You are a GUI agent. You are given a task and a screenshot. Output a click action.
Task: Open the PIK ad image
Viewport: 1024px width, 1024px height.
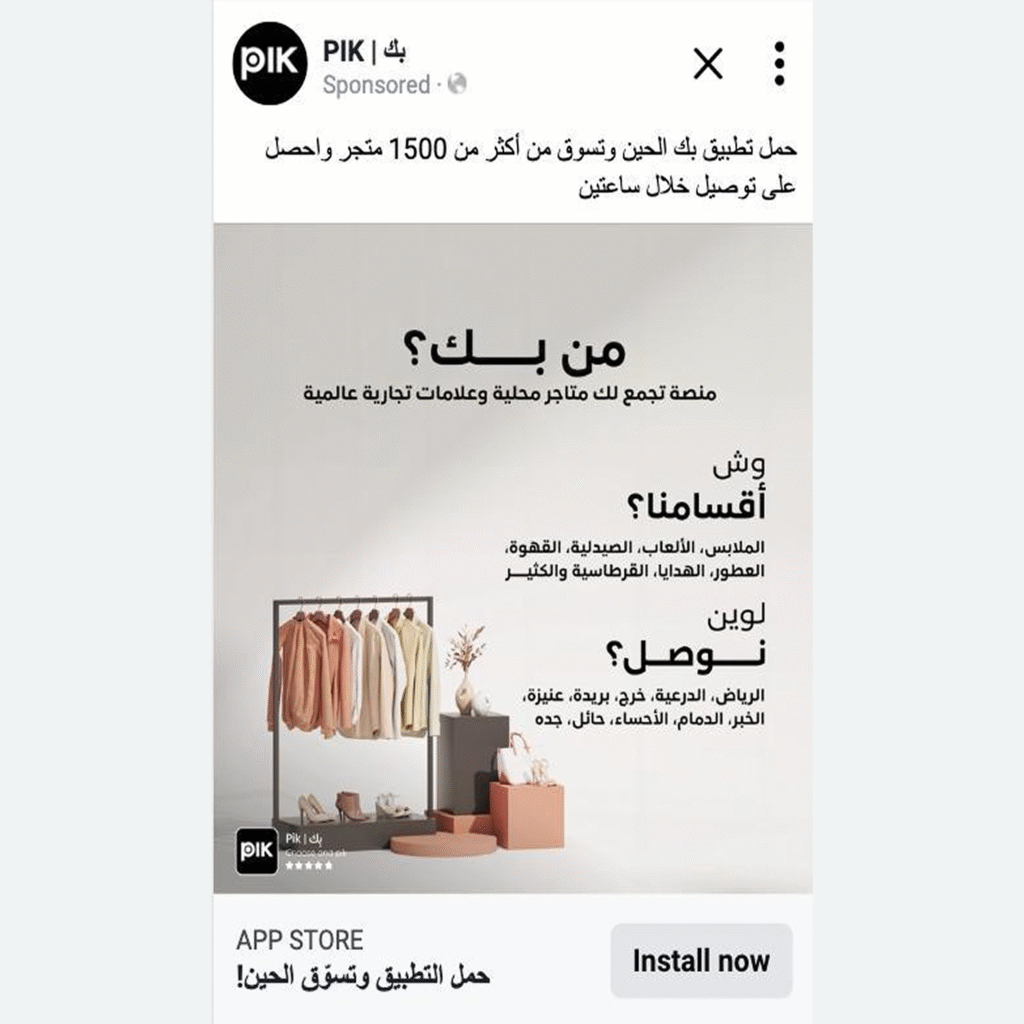pos(512,558)
